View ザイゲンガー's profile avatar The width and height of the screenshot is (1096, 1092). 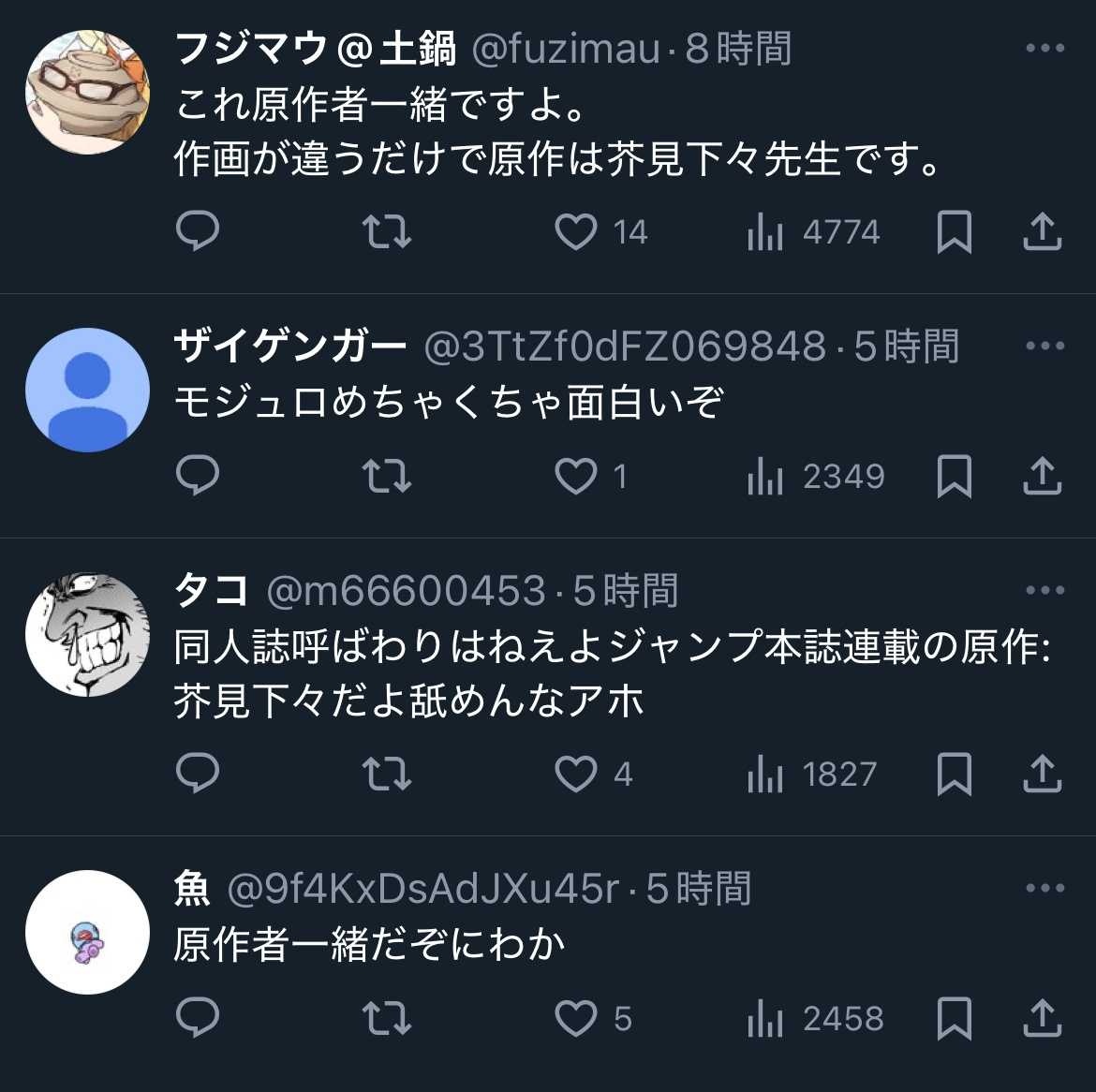click(87, 390)
